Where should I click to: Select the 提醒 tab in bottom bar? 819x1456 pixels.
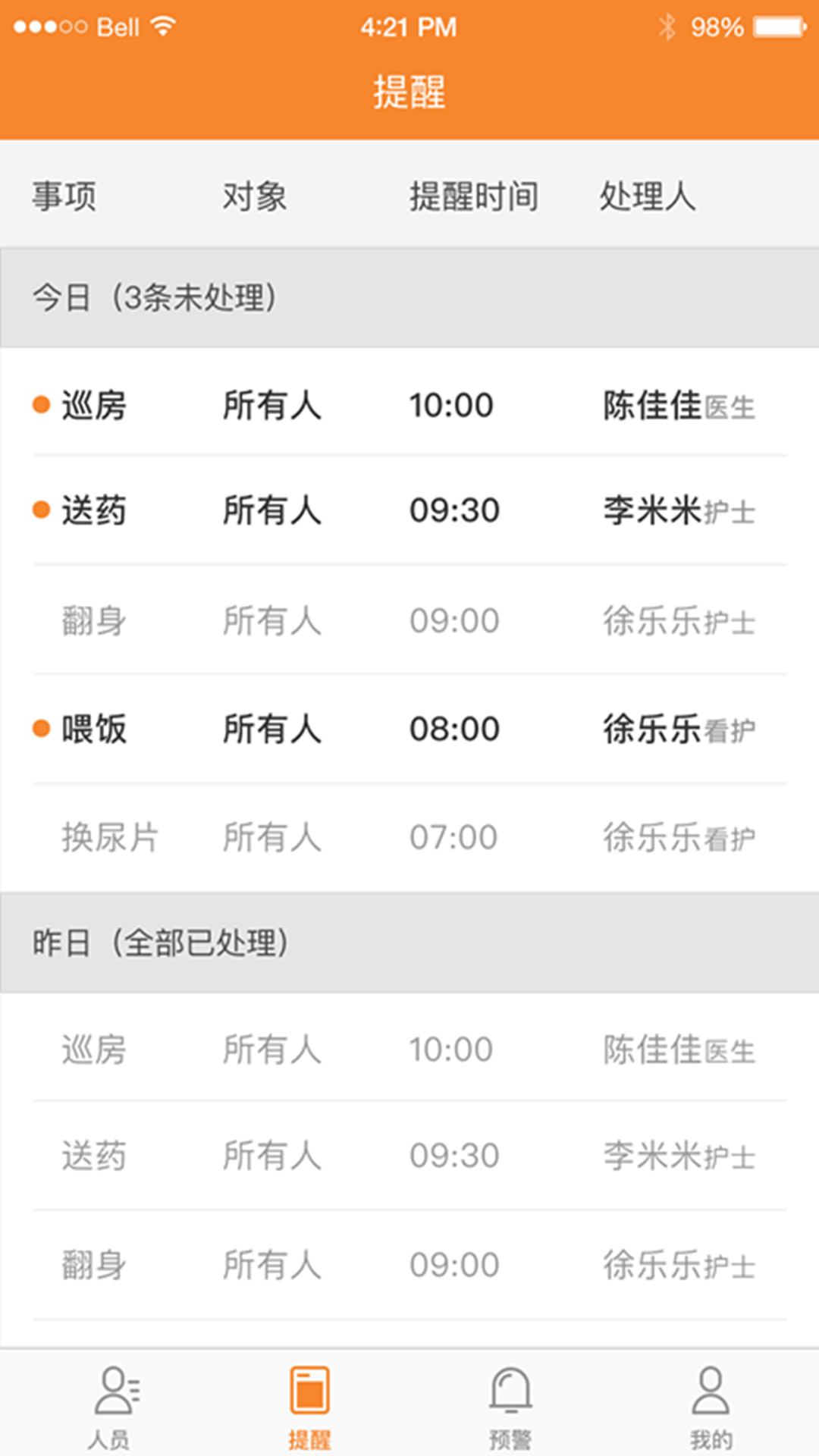point(309,1404)
